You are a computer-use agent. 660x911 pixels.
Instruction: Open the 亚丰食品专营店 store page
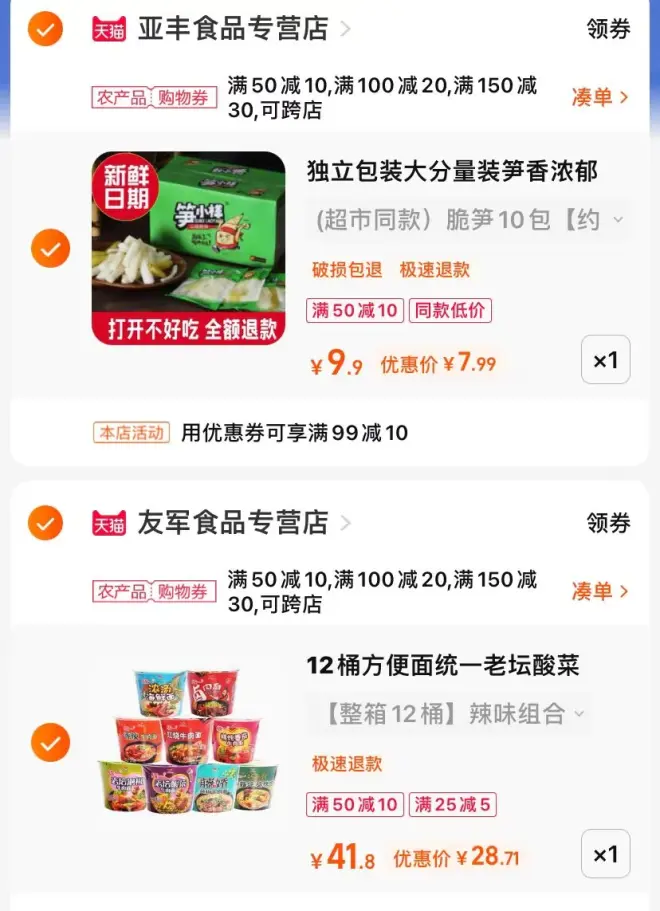click(x=232, y=29)
